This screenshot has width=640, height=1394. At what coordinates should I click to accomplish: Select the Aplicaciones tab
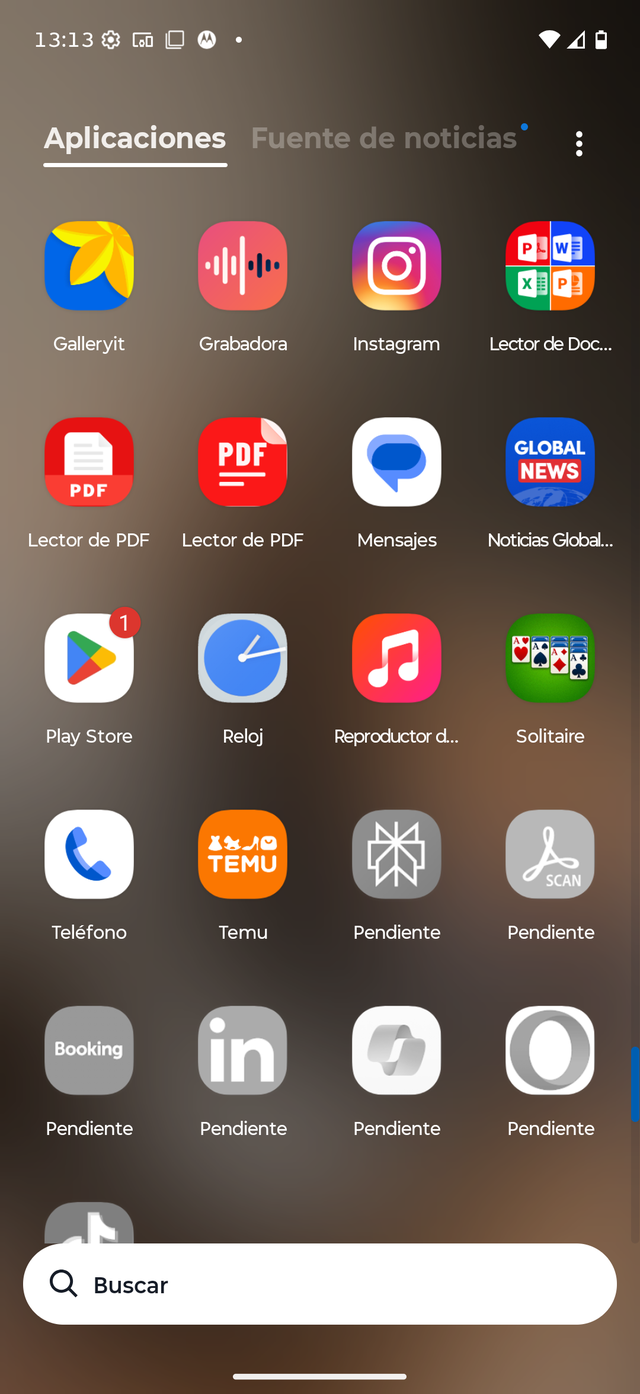pos(135,138)
